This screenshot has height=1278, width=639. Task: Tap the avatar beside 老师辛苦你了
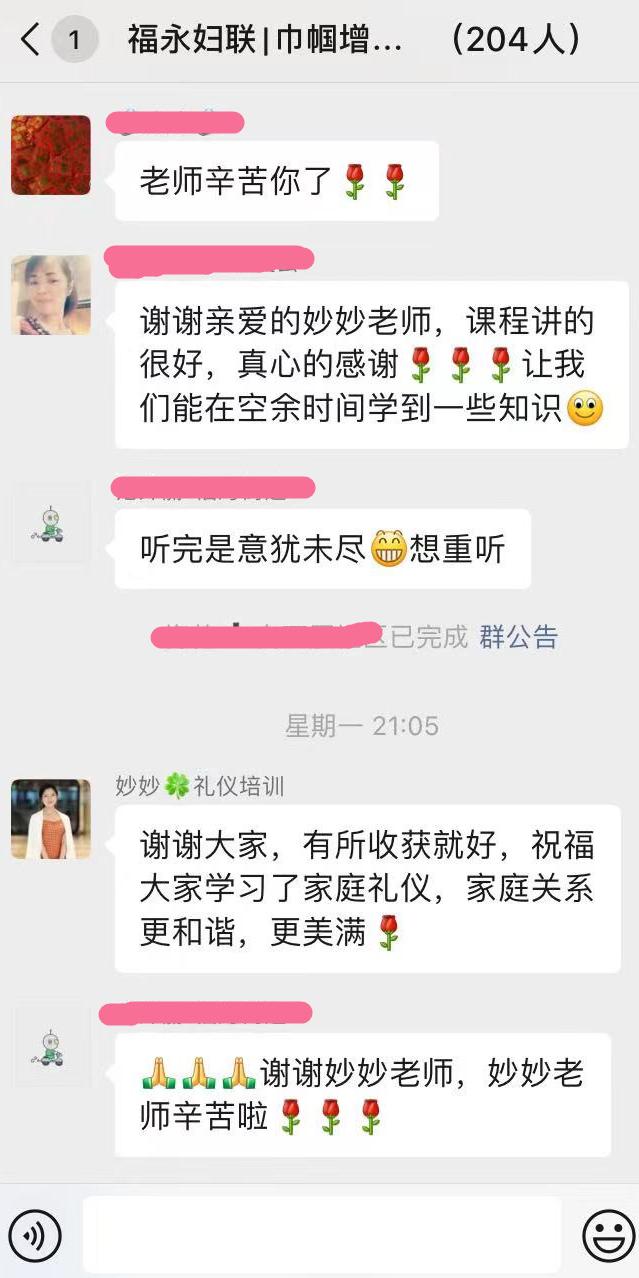(51, 155)
